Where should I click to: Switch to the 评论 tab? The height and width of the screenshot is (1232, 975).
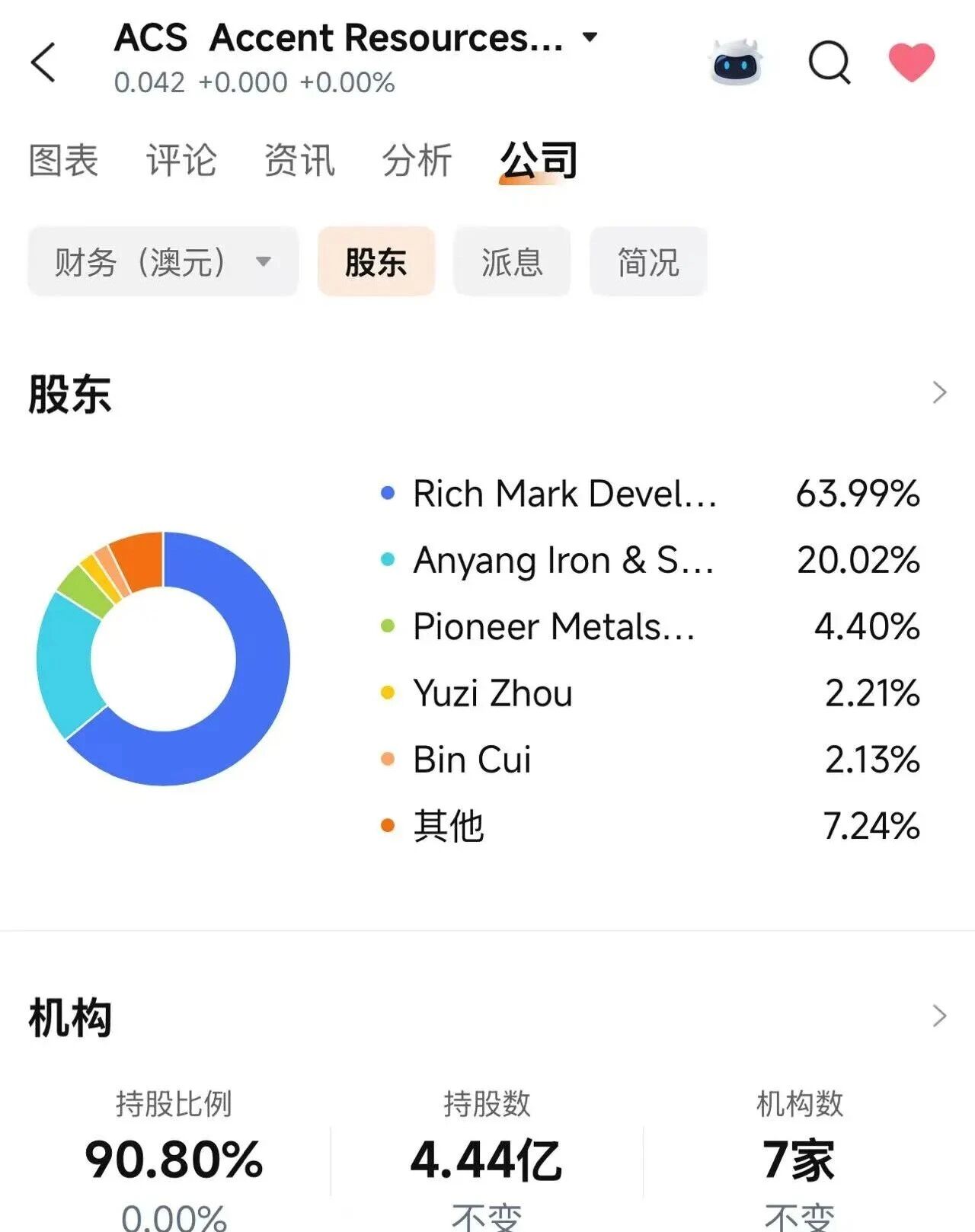181,161
